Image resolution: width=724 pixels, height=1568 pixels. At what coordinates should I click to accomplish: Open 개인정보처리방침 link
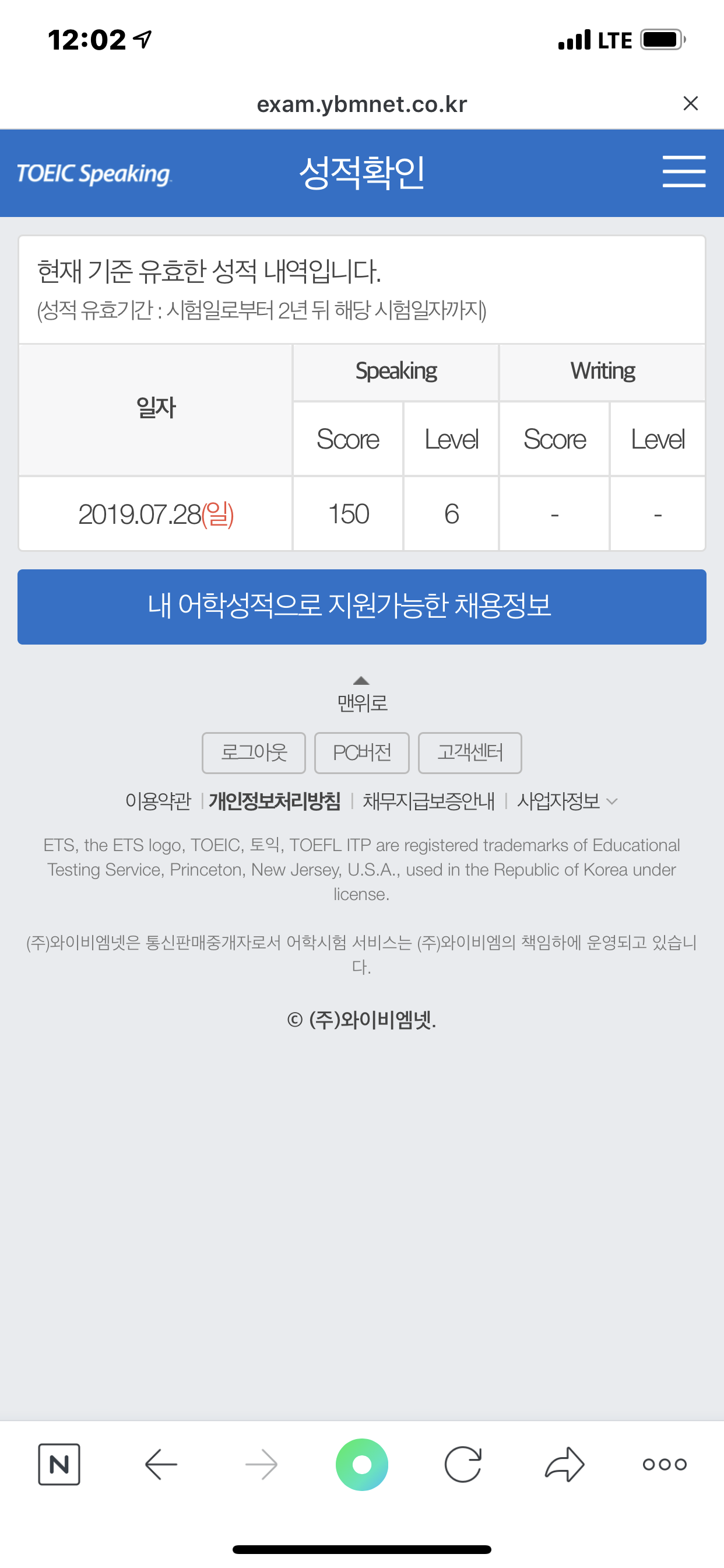tap(275, 801)
